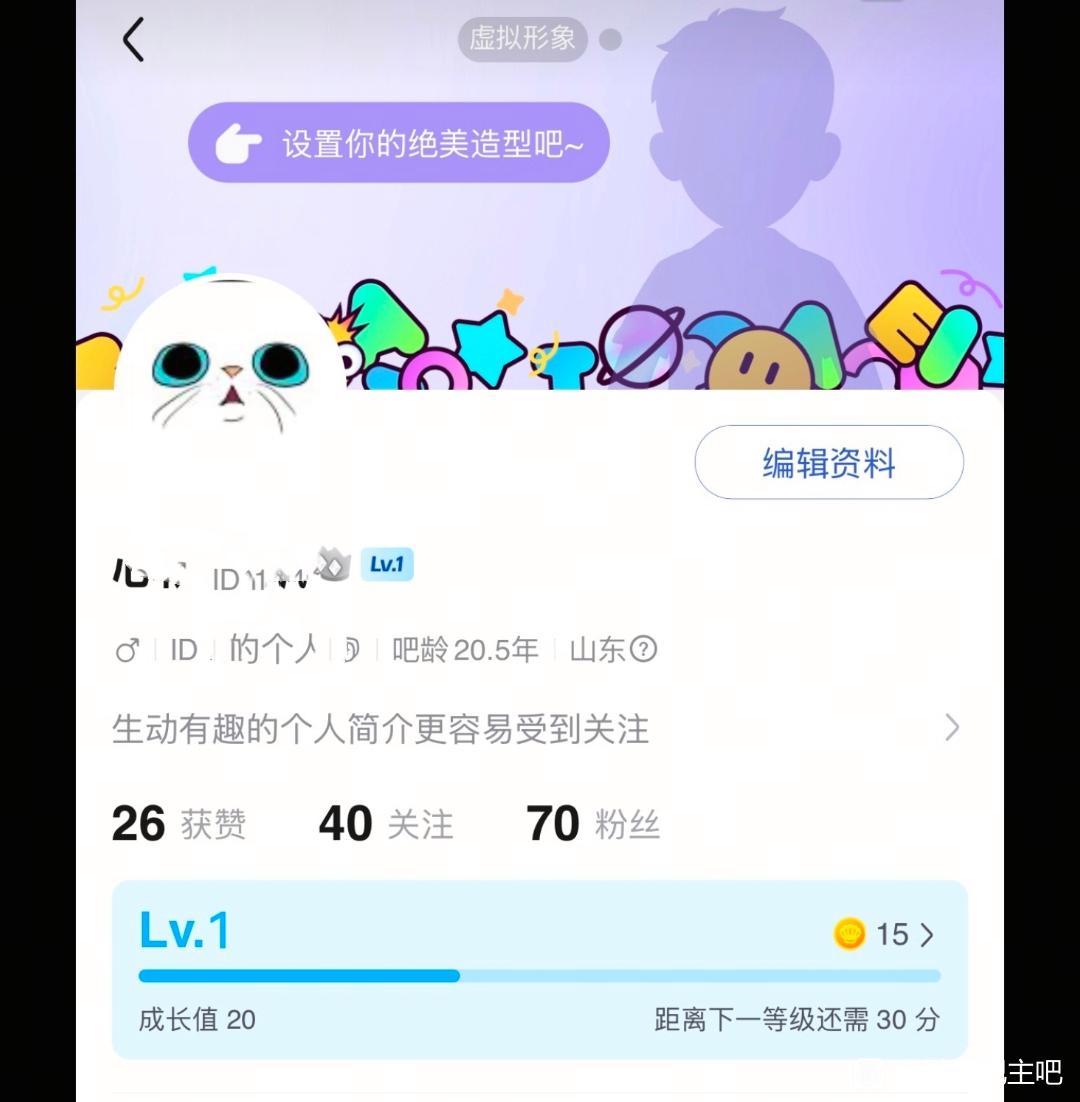Tap the Lv.1 badge next to the username
The width and height of the screenshot is (1080, 1102).
click(387, 564)
